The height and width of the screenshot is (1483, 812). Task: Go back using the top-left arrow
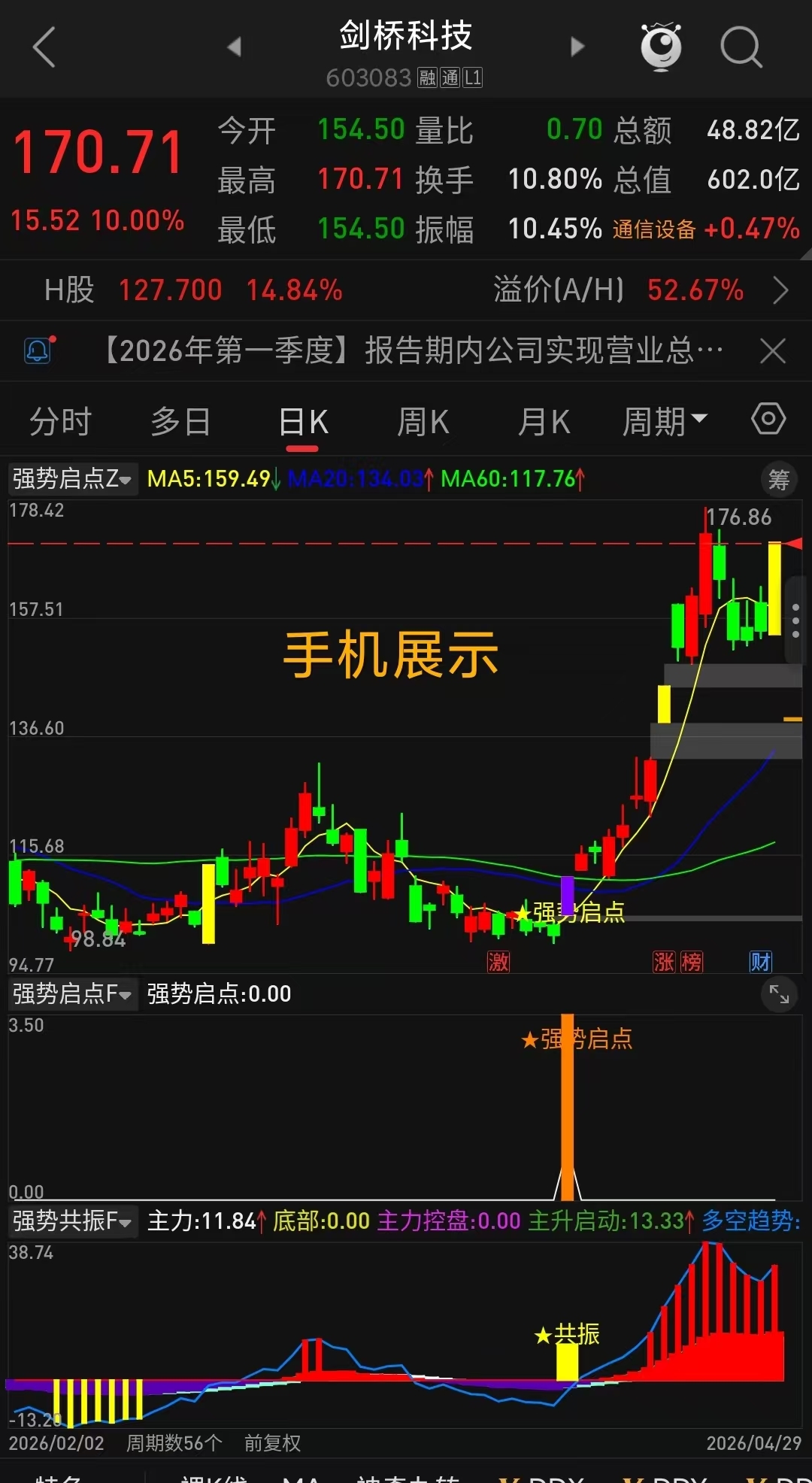44,47
